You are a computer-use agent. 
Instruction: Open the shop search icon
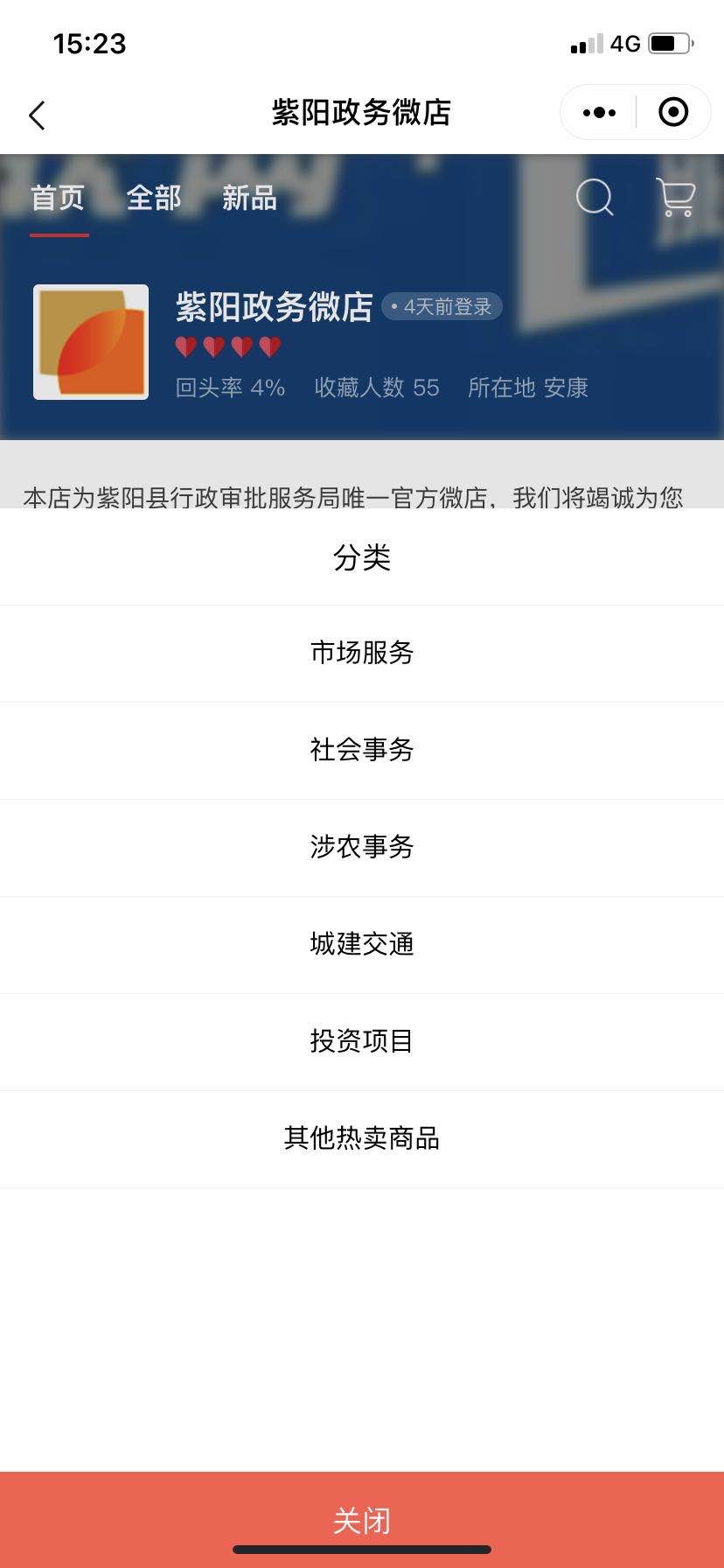pos(595,197)
